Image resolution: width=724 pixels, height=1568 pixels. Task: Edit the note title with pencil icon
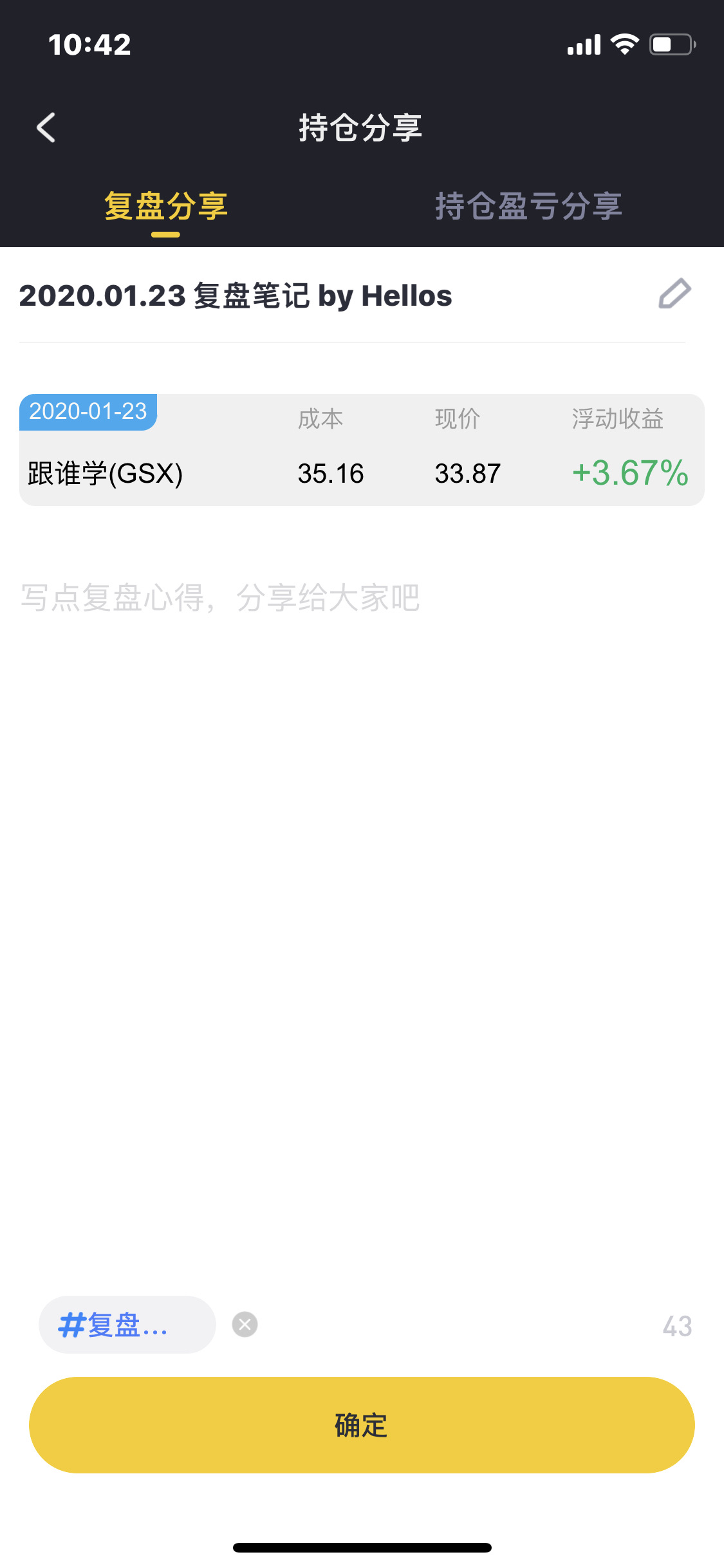click(x=674, y=294)
